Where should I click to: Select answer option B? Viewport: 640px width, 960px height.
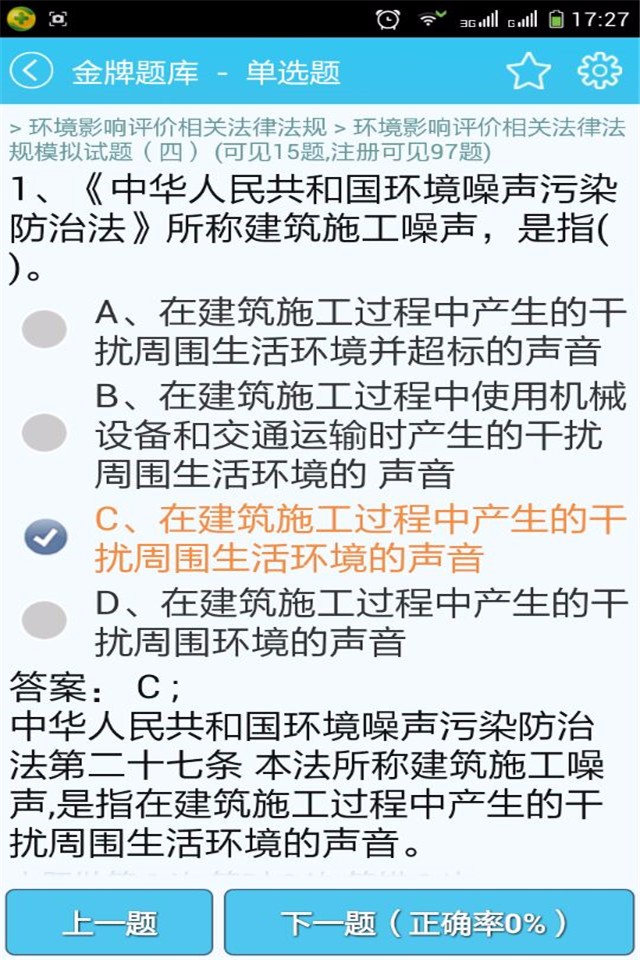[x=45, y=432]
